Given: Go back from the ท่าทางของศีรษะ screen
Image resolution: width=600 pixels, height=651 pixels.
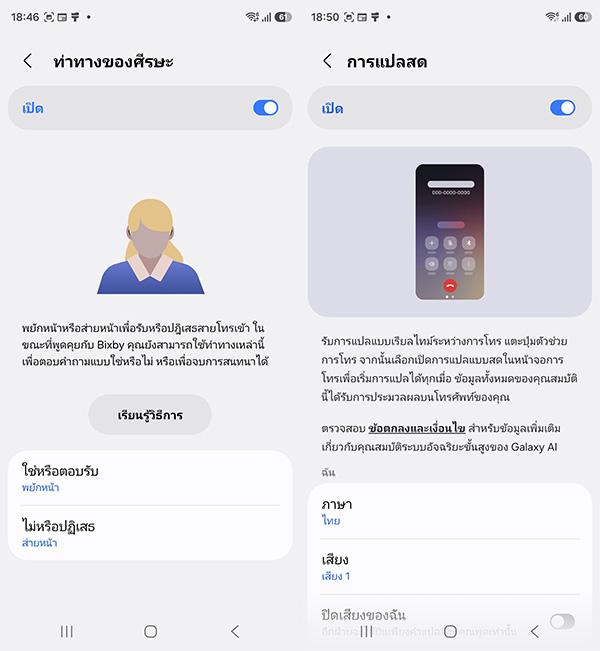Looking at the screenshot, I should tap(28, 61).
